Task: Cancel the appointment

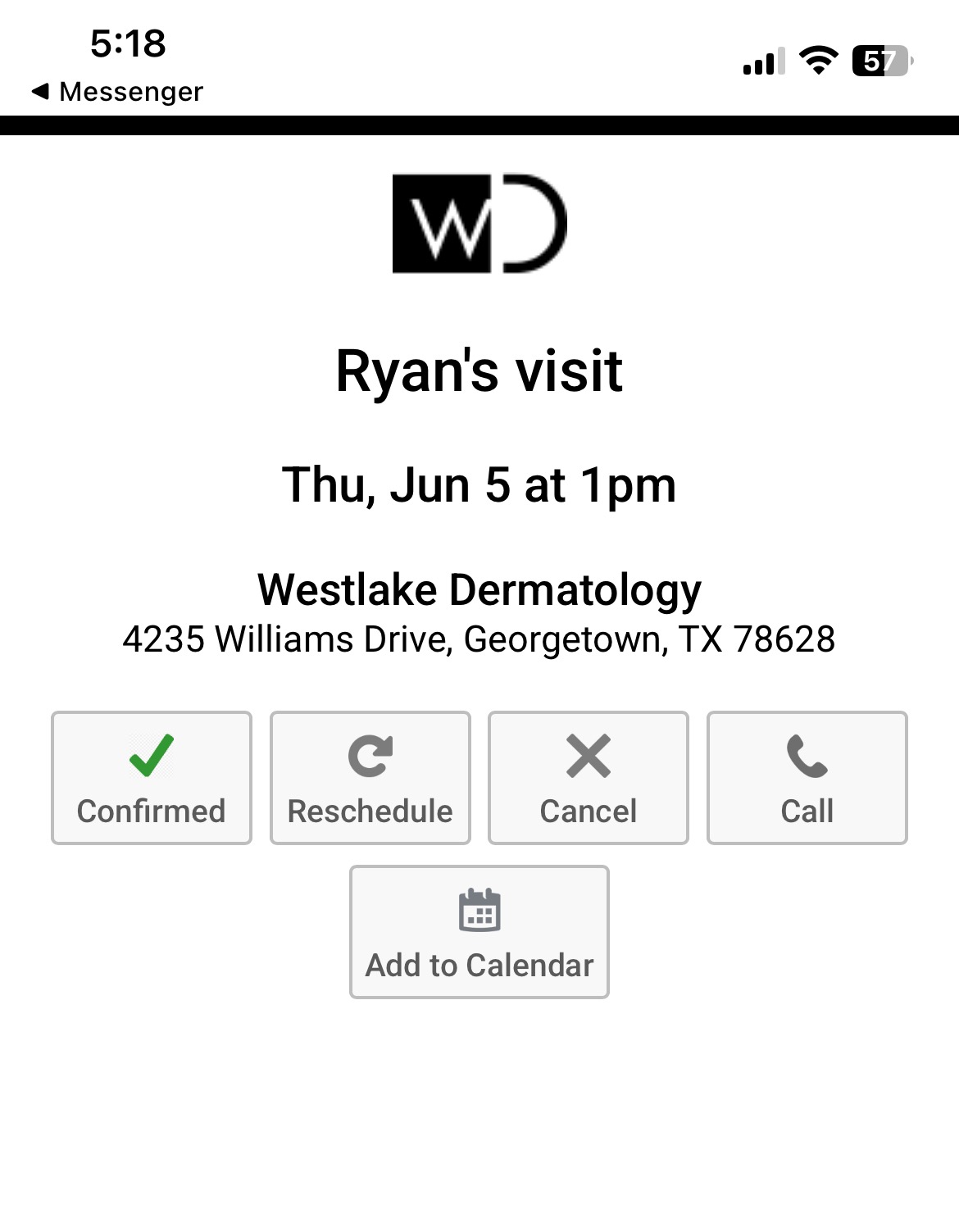Action: 588,777
